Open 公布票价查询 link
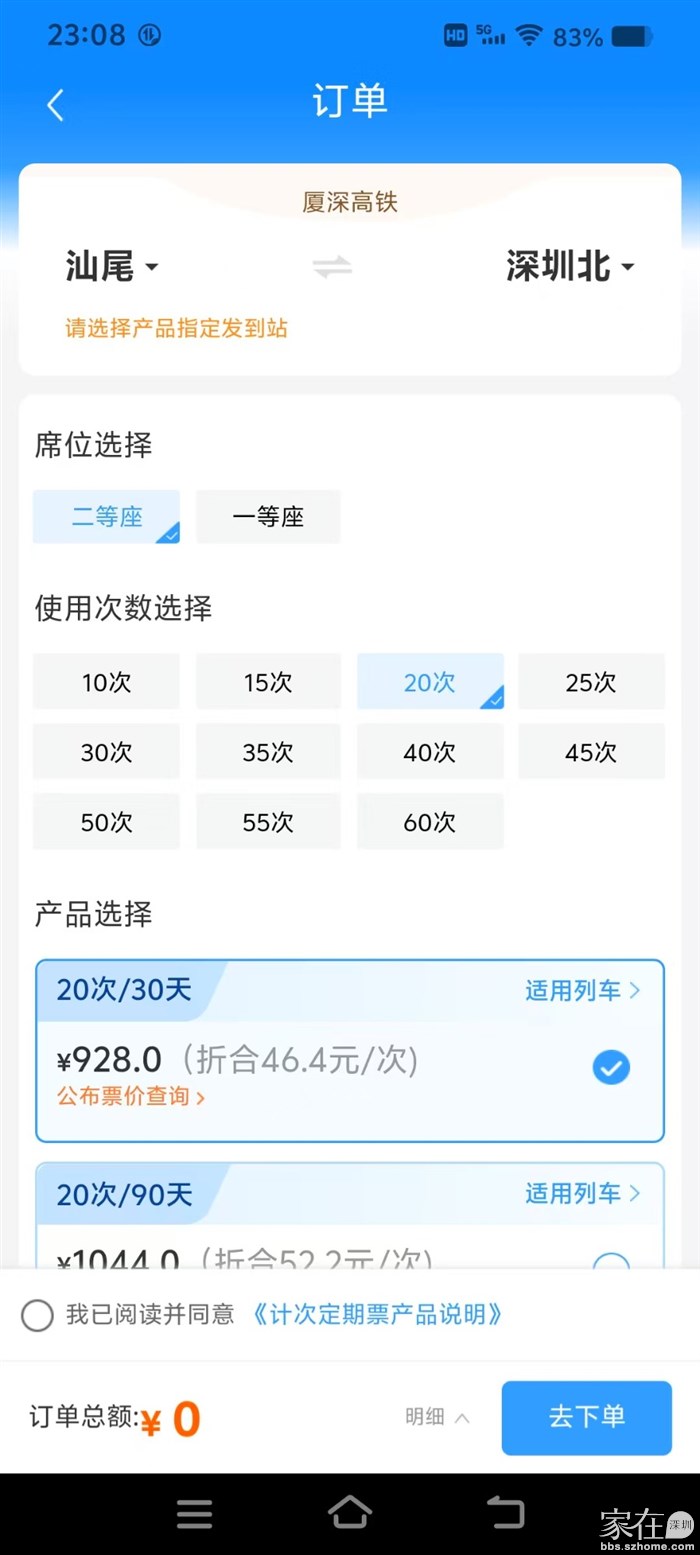This screenshot has width=700, height=1555. (x=131, y=1096)
